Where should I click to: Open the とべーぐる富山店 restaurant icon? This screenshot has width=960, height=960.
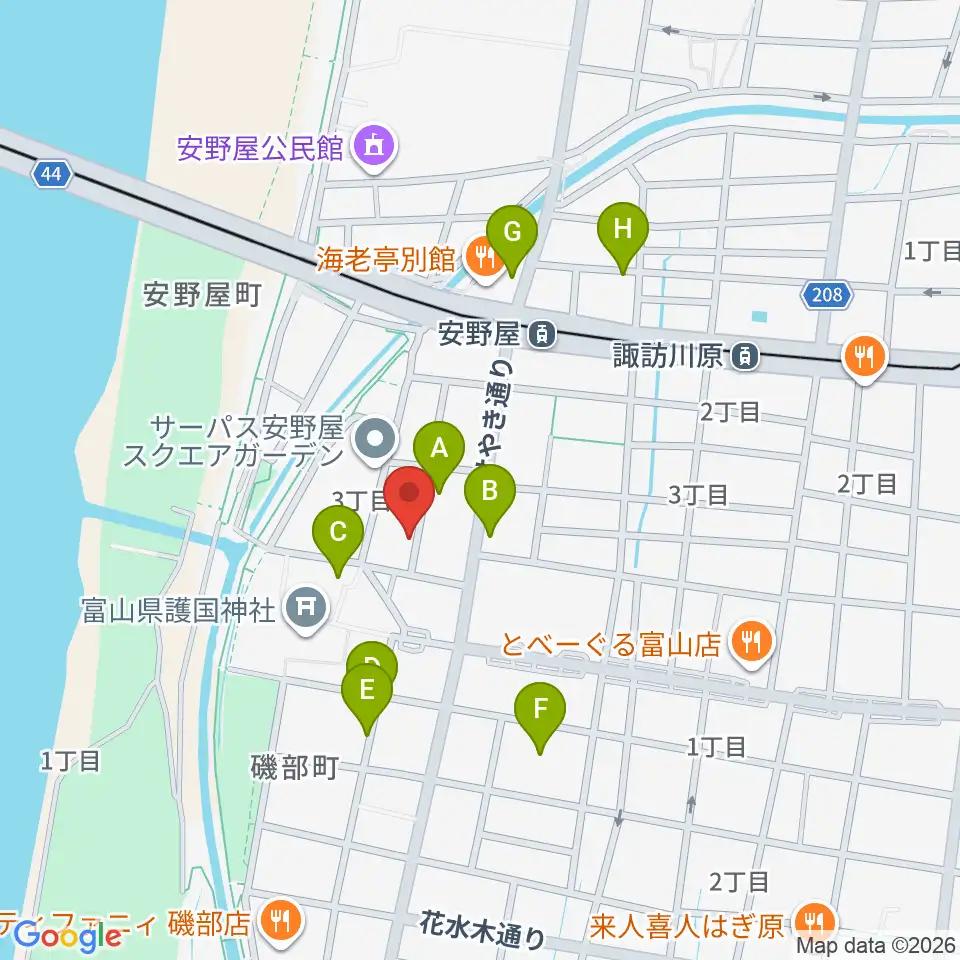[x=752, y=645]
